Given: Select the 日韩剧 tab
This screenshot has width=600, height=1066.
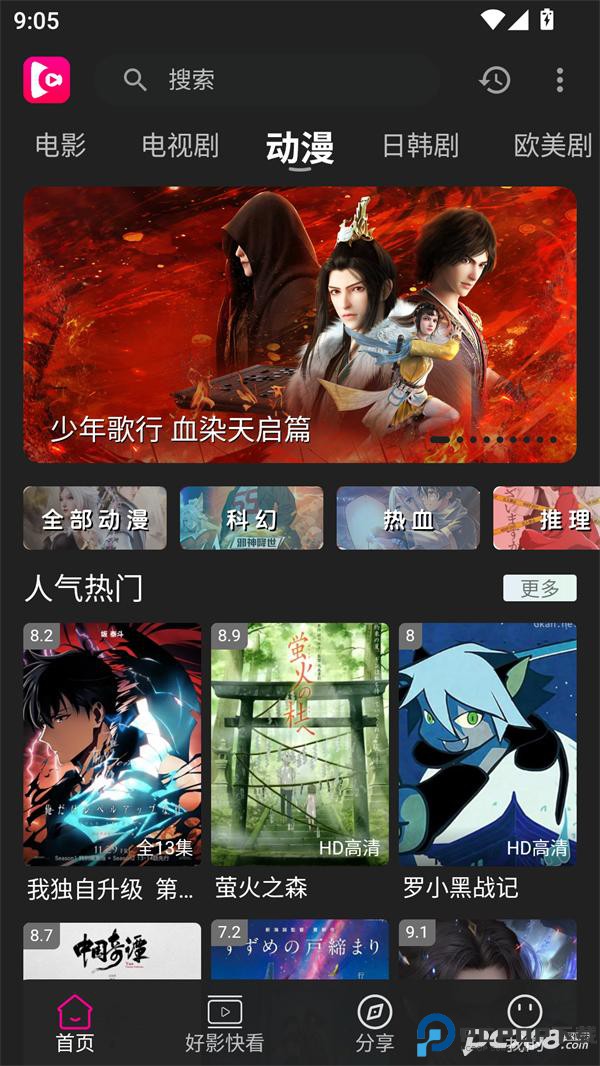Looking at the screenshot, I should (420, 146).
